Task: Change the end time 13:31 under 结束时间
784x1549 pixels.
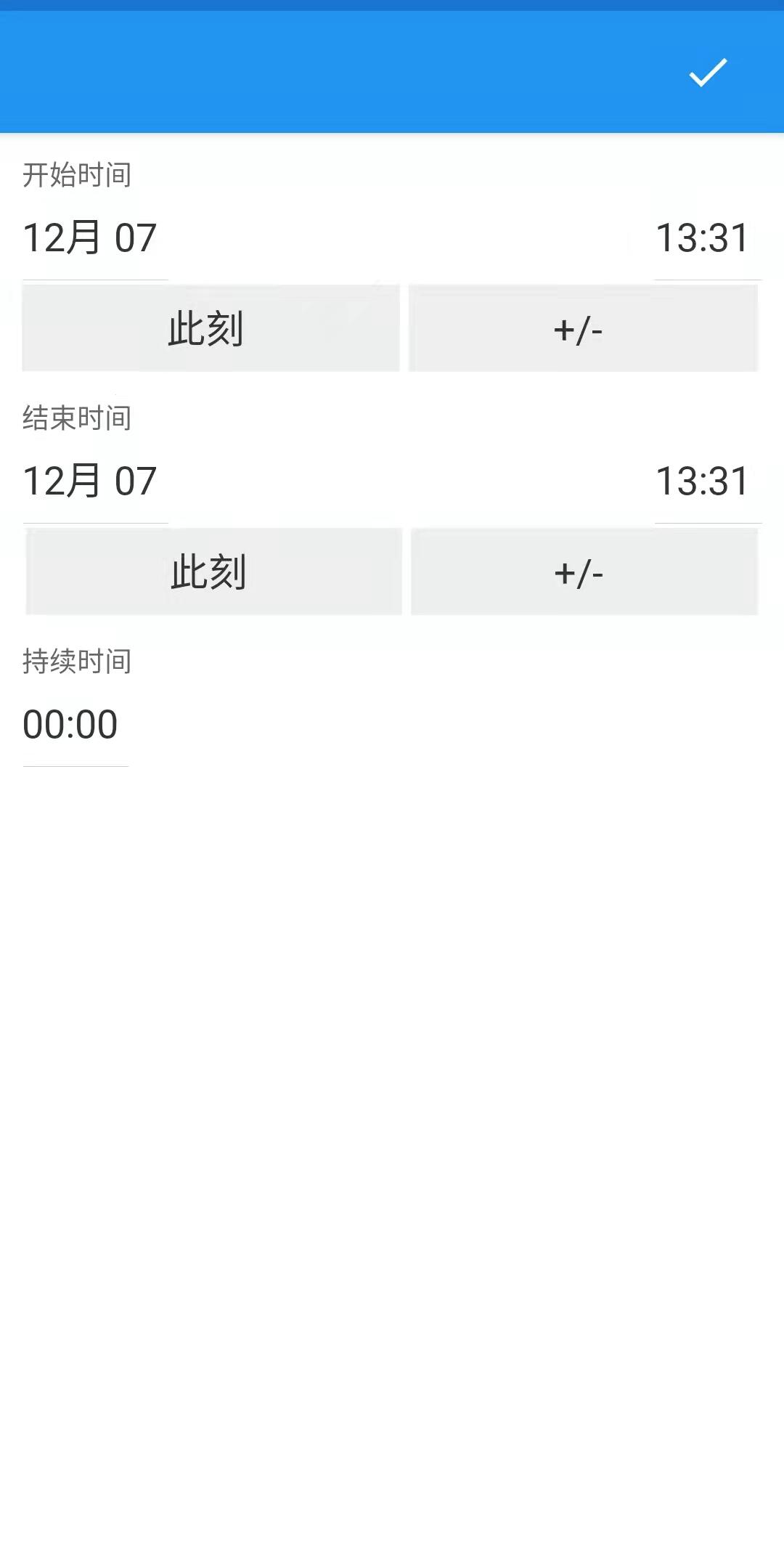Action: [703, 481]
